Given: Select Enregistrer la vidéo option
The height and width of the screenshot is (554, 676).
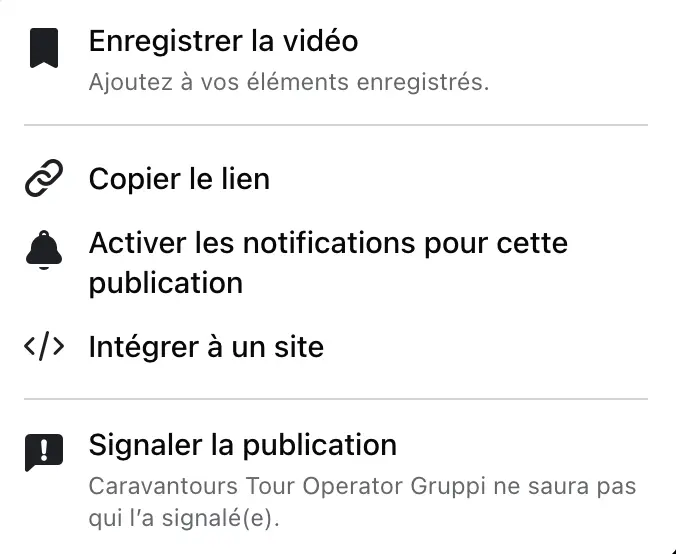Looking at the screenshot, I should [x=223, y=43].
